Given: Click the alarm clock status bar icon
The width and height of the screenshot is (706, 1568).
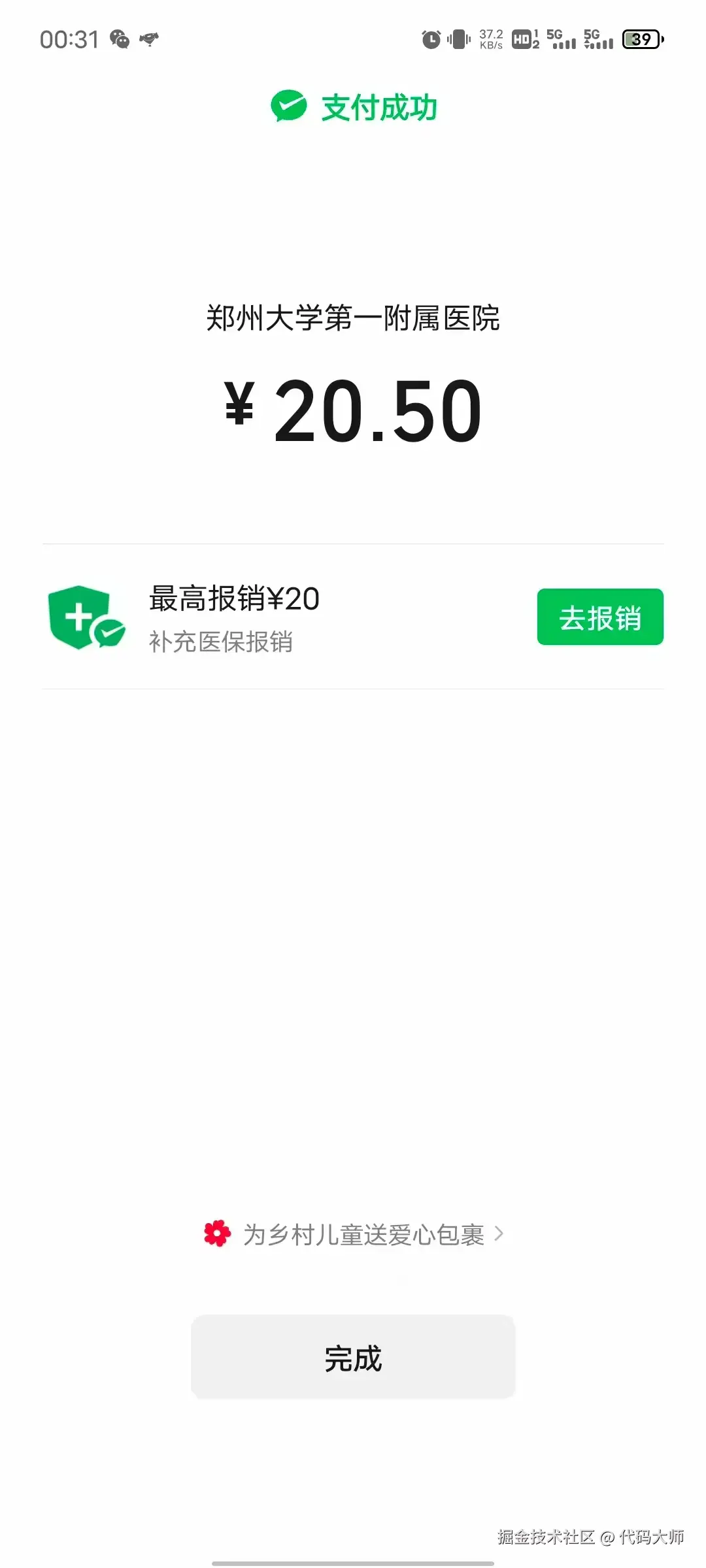Looking at the screenshot, I should pyautogui.click(x=431, y=39).
